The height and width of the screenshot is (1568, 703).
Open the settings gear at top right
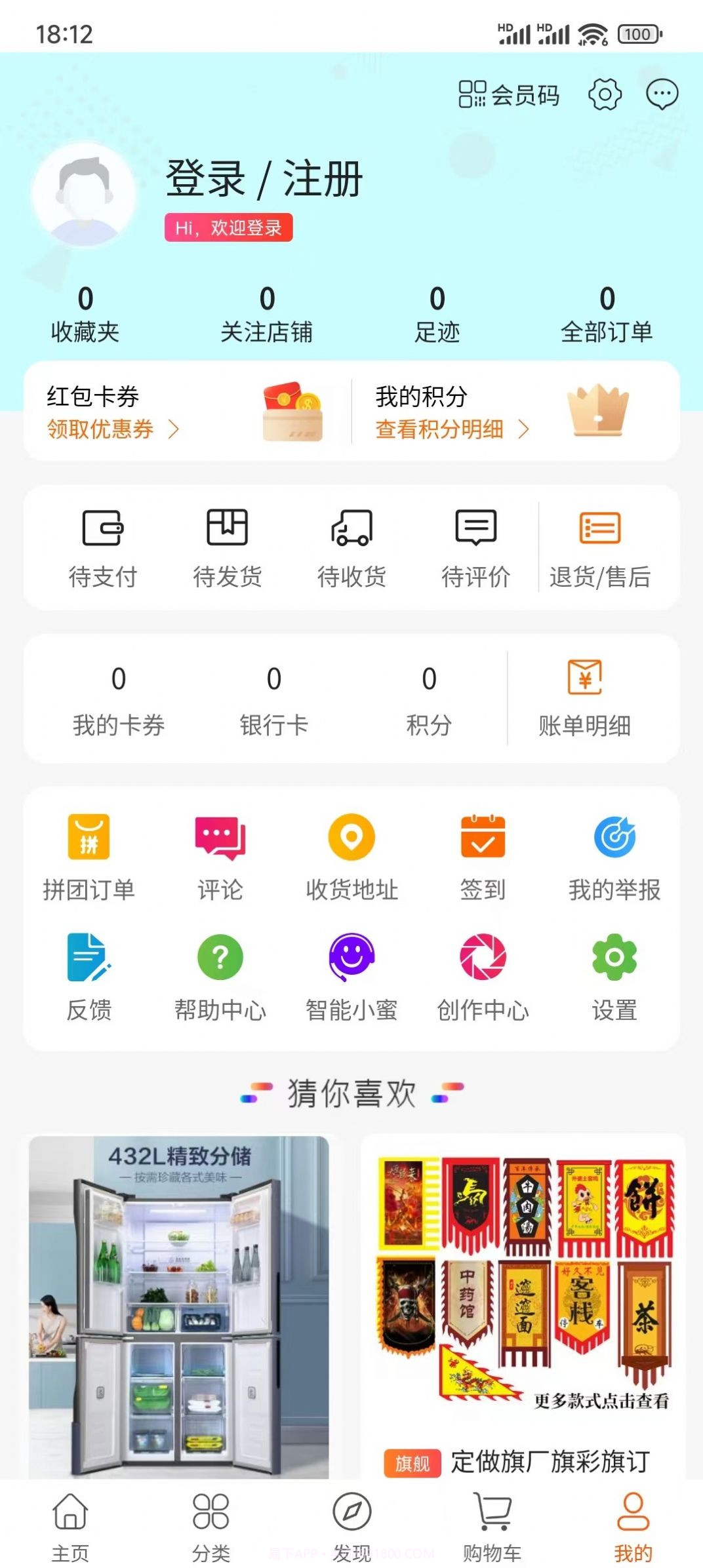[x=604, y=94]
